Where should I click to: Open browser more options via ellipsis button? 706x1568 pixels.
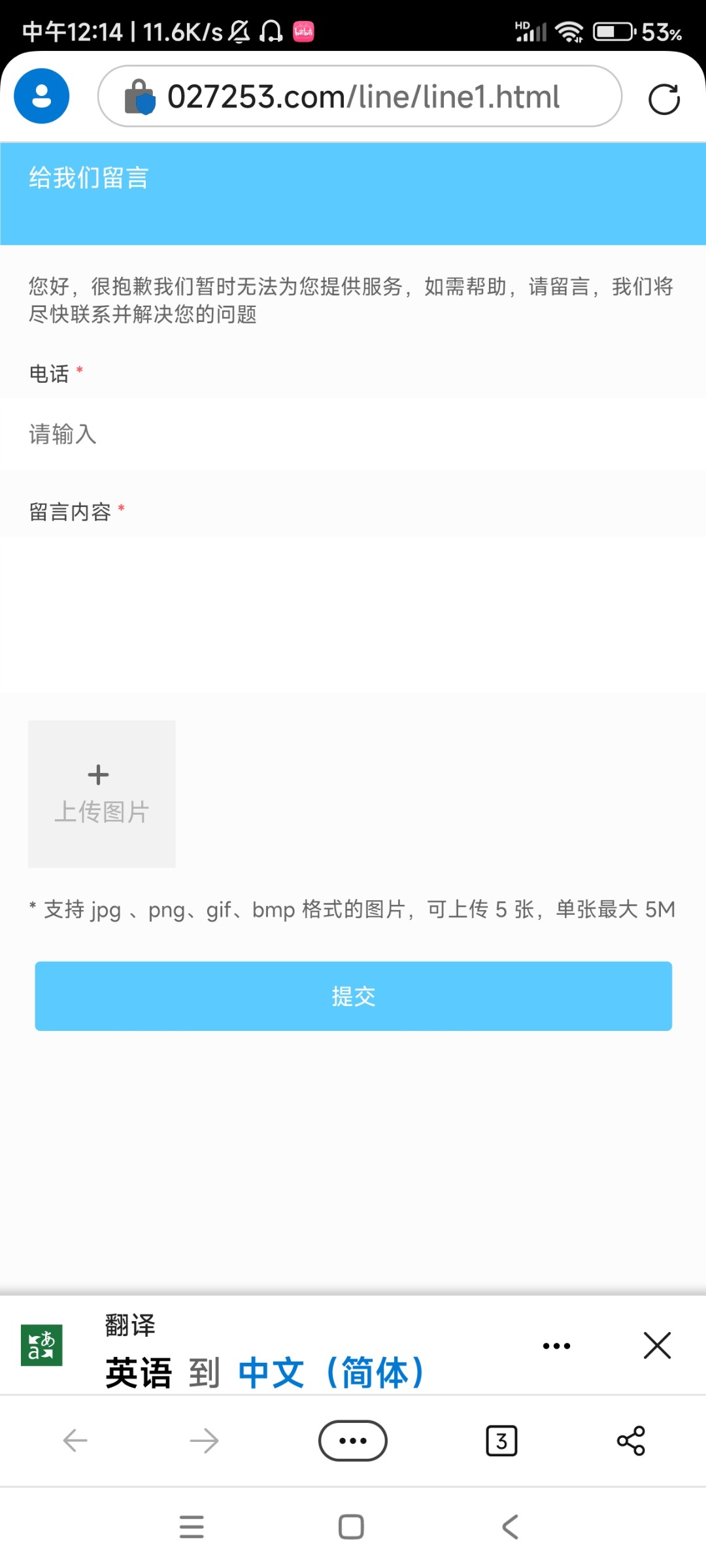[x=353, y=1441]
